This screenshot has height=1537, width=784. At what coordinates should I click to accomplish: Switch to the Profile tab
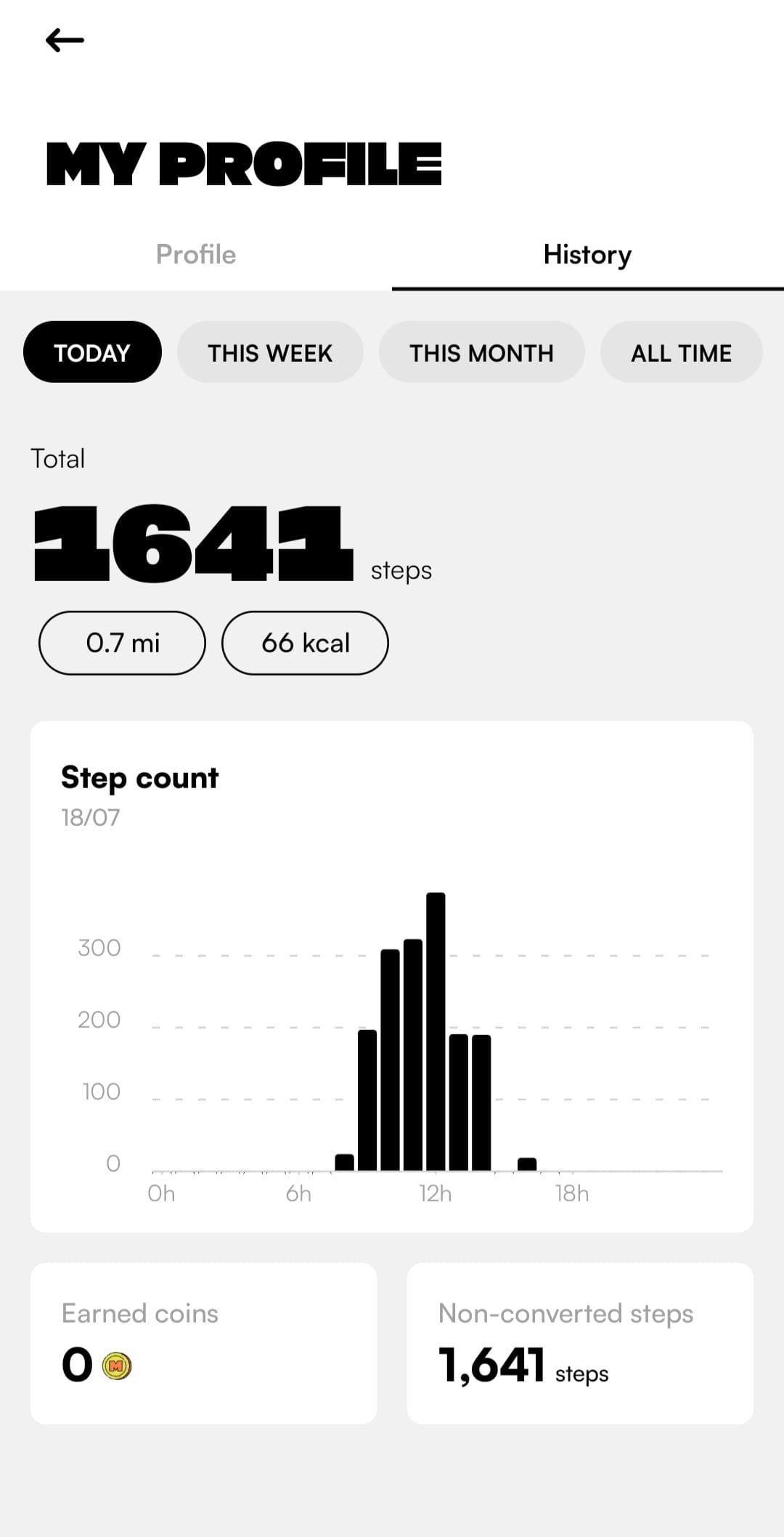196,254
